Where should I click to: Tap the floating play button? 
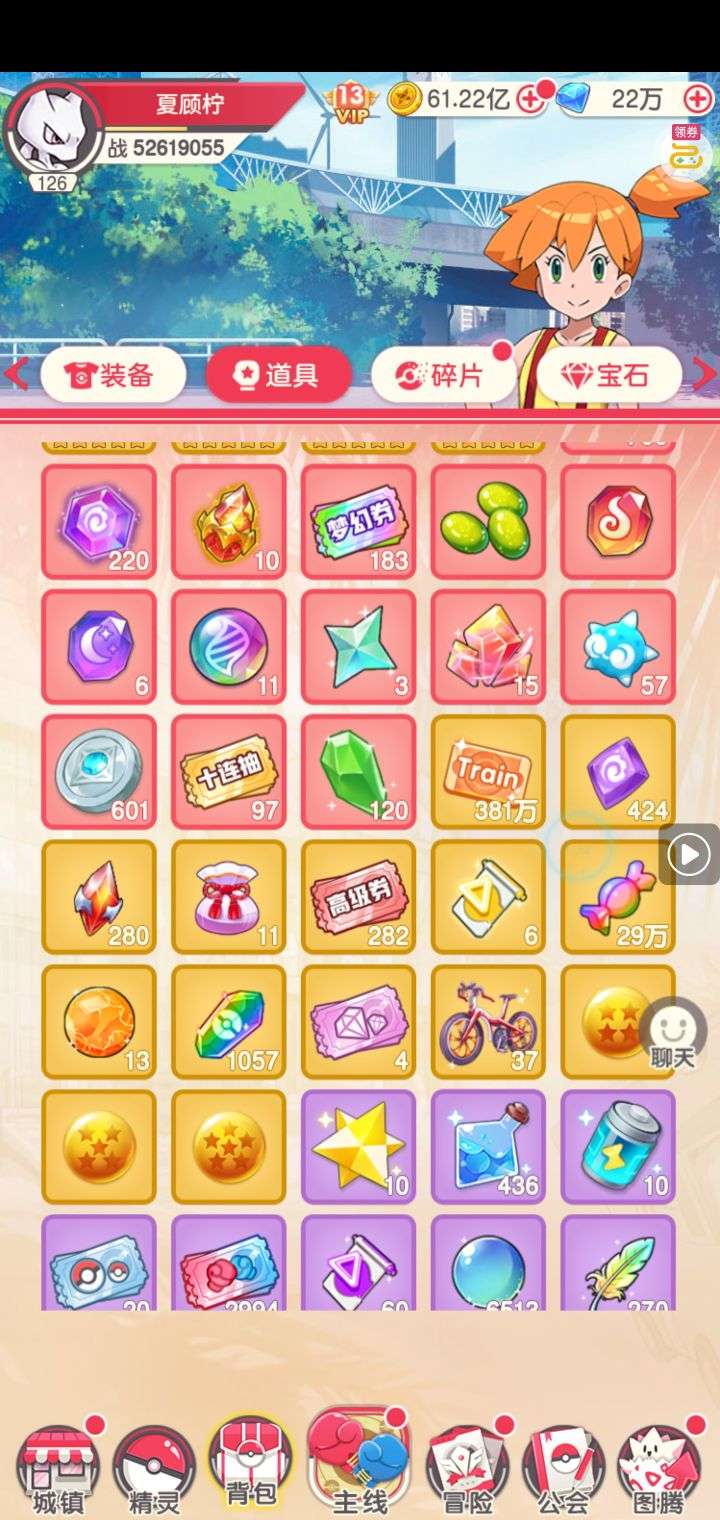[690, 854]
